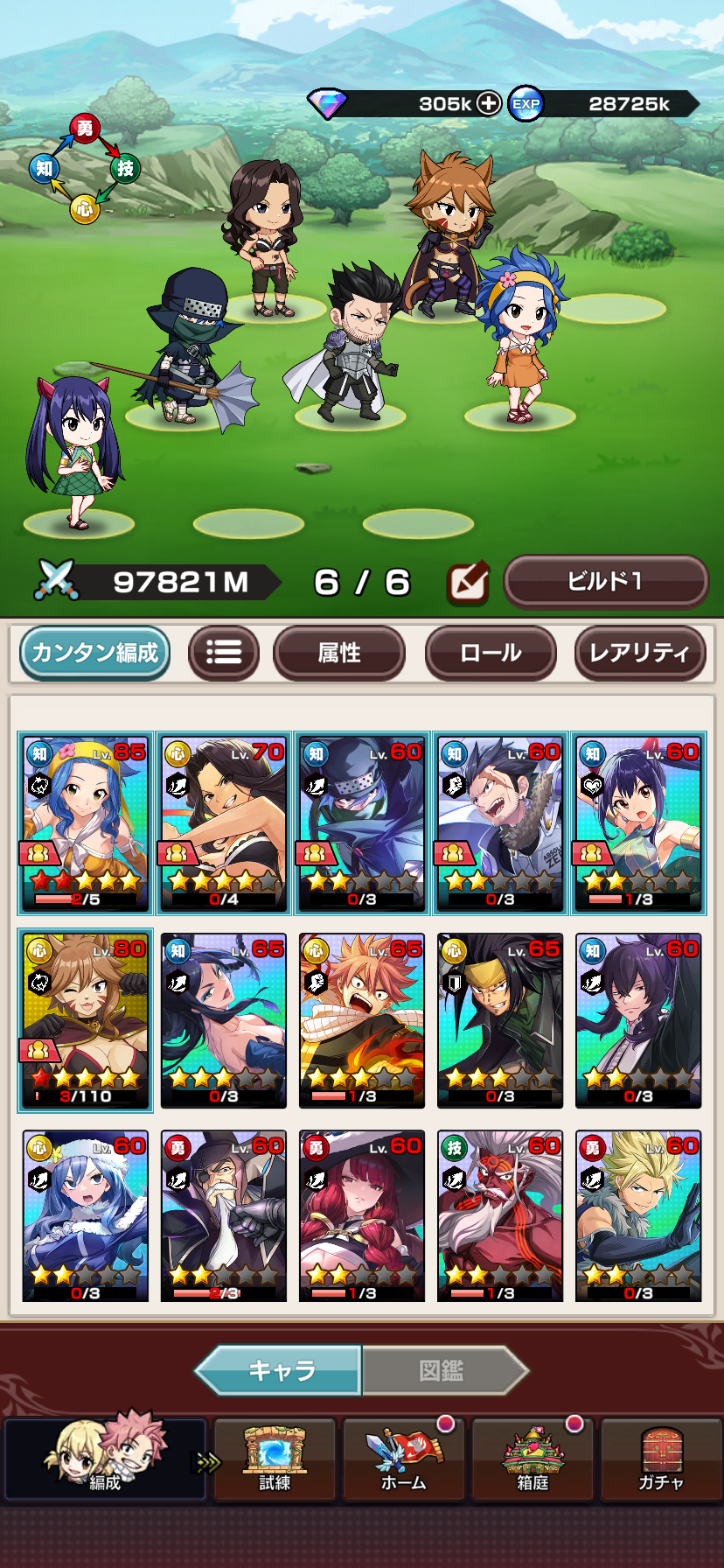Add more gems with the plus icon

coord(489,104)
